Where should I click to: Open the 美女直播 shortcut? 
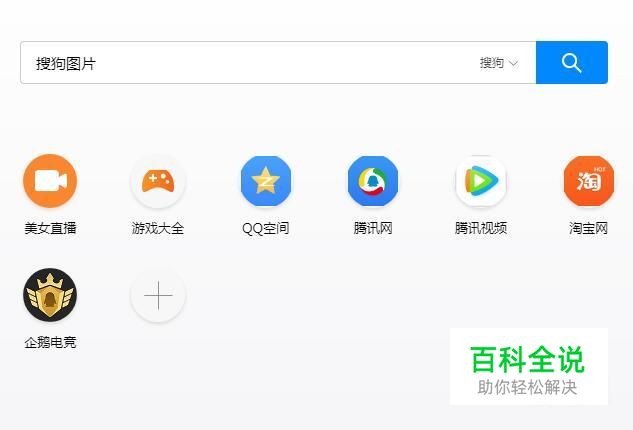pos(50,182)
